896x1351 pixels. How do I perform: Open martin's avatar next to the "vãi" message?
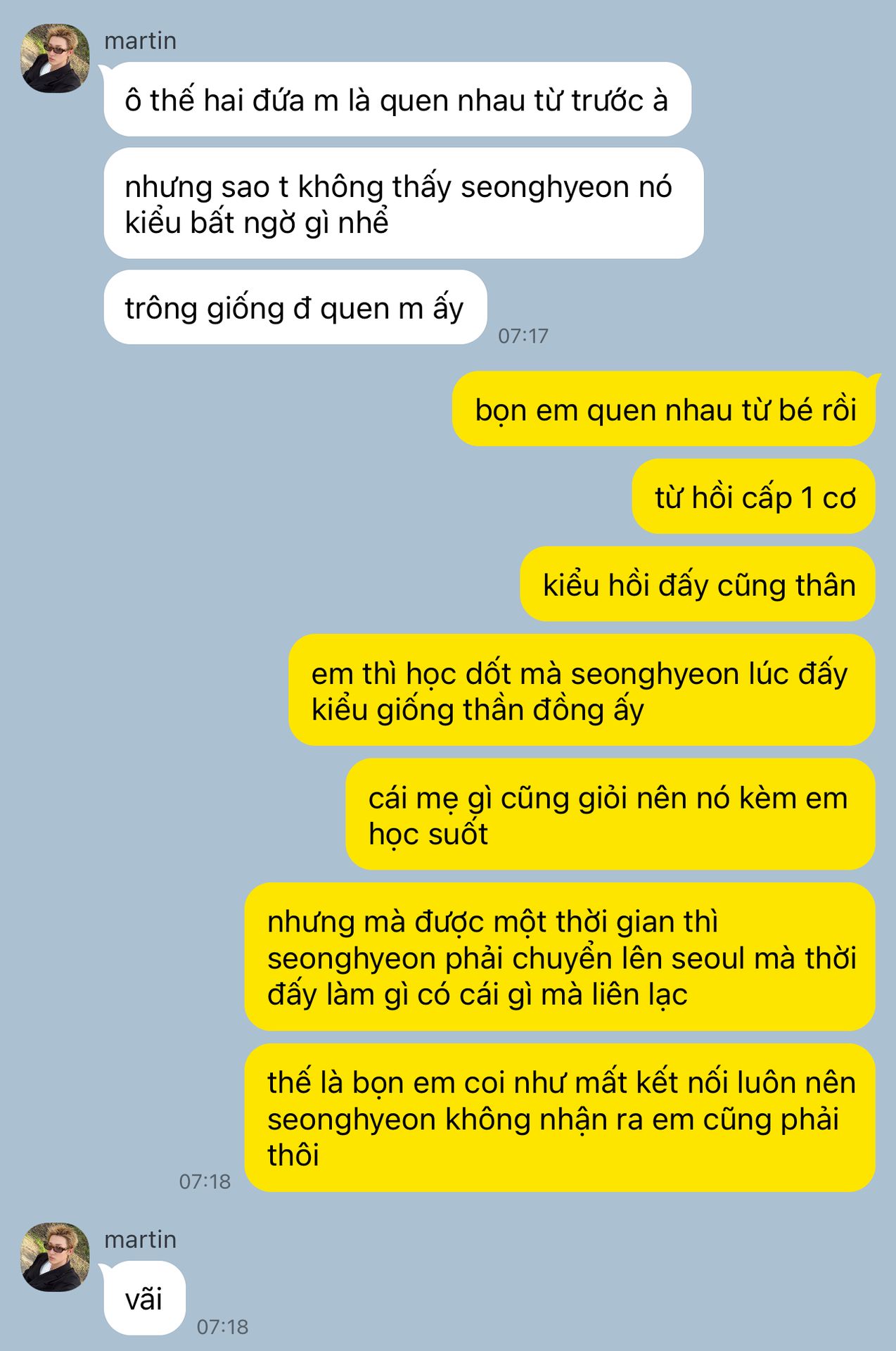point(56,1257)
